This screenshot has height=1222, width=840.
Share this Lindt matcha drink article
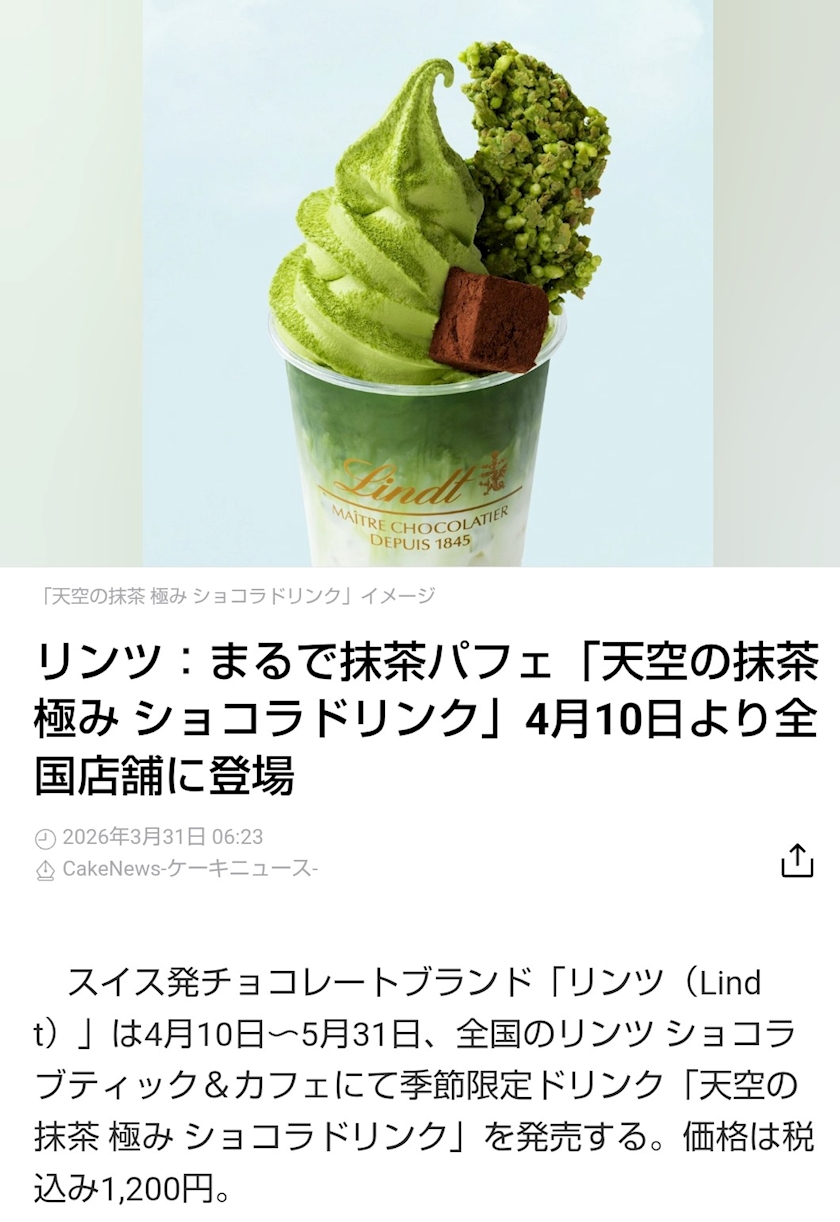pos(797,860)
